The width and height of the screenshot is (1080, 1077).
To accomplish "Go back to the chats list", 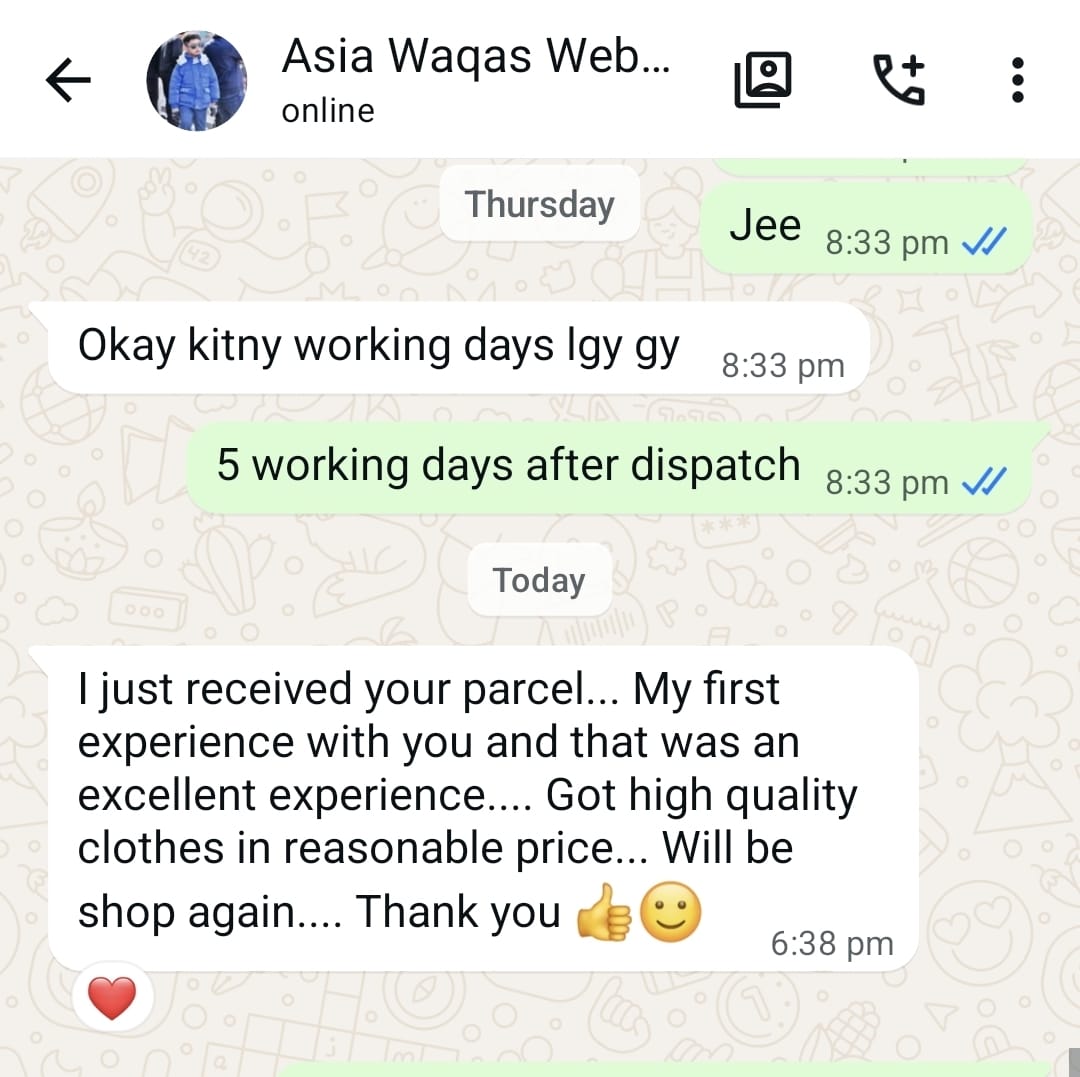I will (68, 81).
